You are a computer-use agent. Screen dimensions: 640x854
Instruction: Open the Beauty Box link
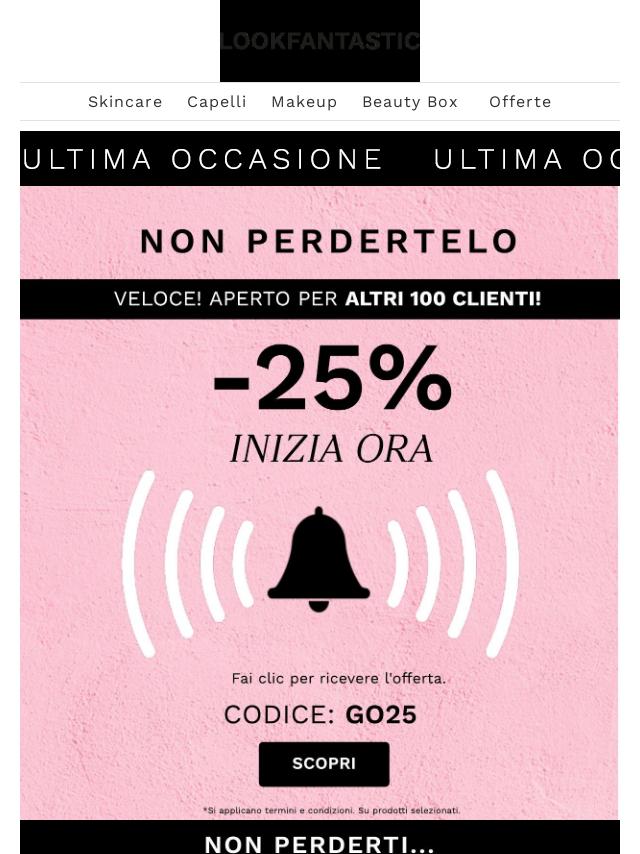click(x=410, y=102)
